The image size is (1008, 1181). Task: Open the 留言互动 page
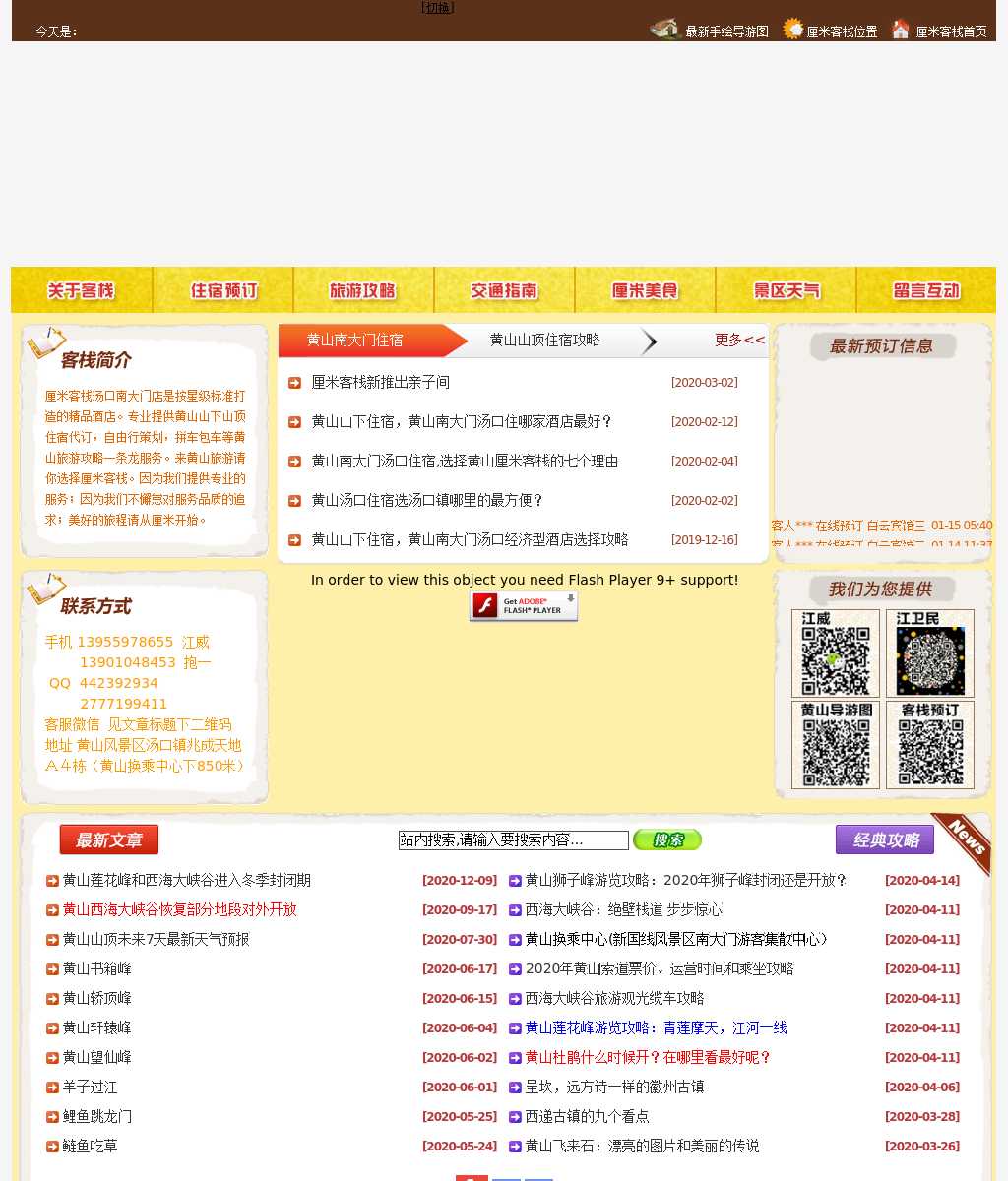point(925,290)
